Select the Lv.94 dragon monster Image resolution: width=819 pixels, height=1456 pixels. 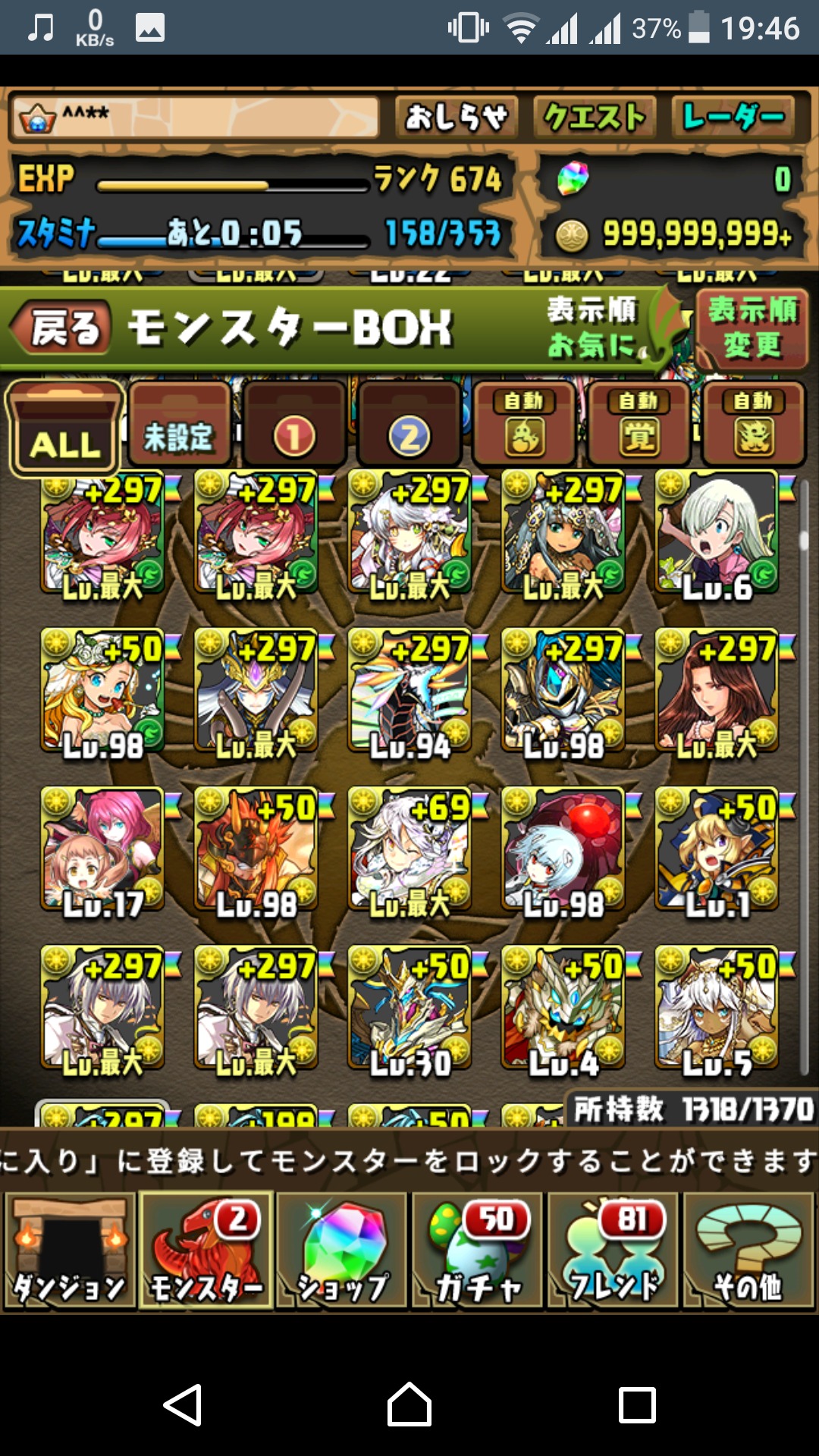click(x=409, y=692)
